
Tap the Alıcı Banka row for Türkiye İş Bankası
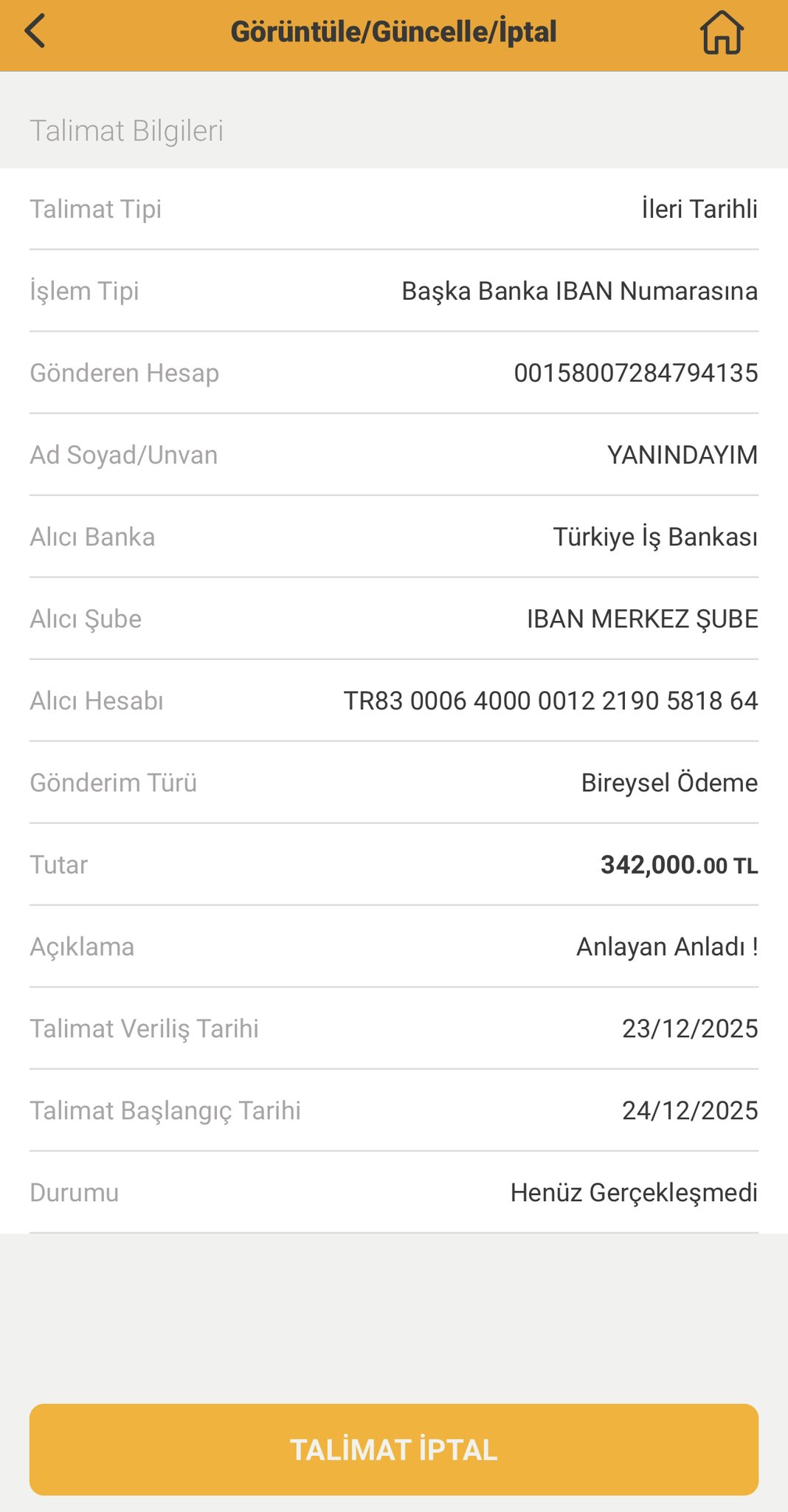(x=655, y=536)
